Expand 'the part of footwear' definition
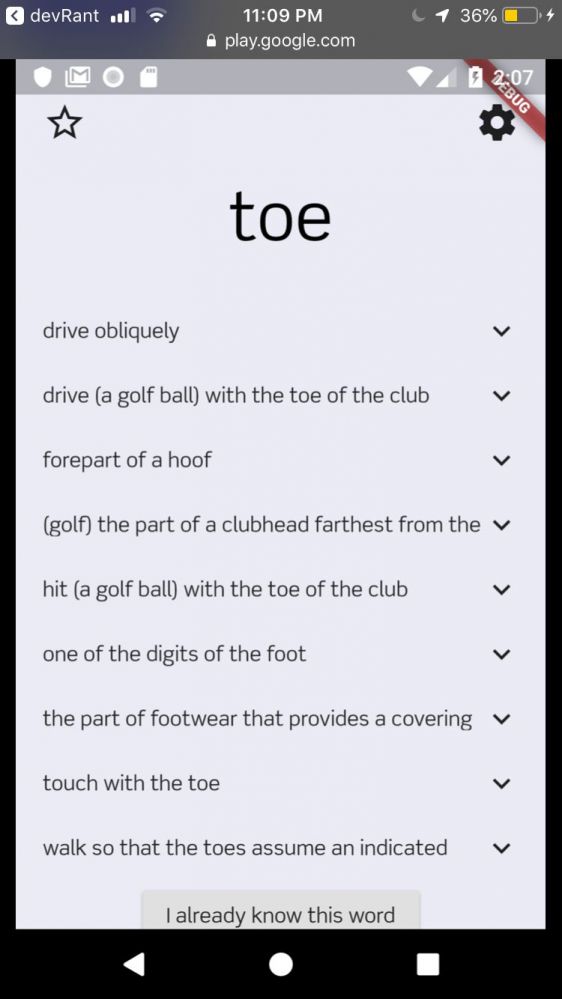 pyautogui.click(x=502, y=719)
